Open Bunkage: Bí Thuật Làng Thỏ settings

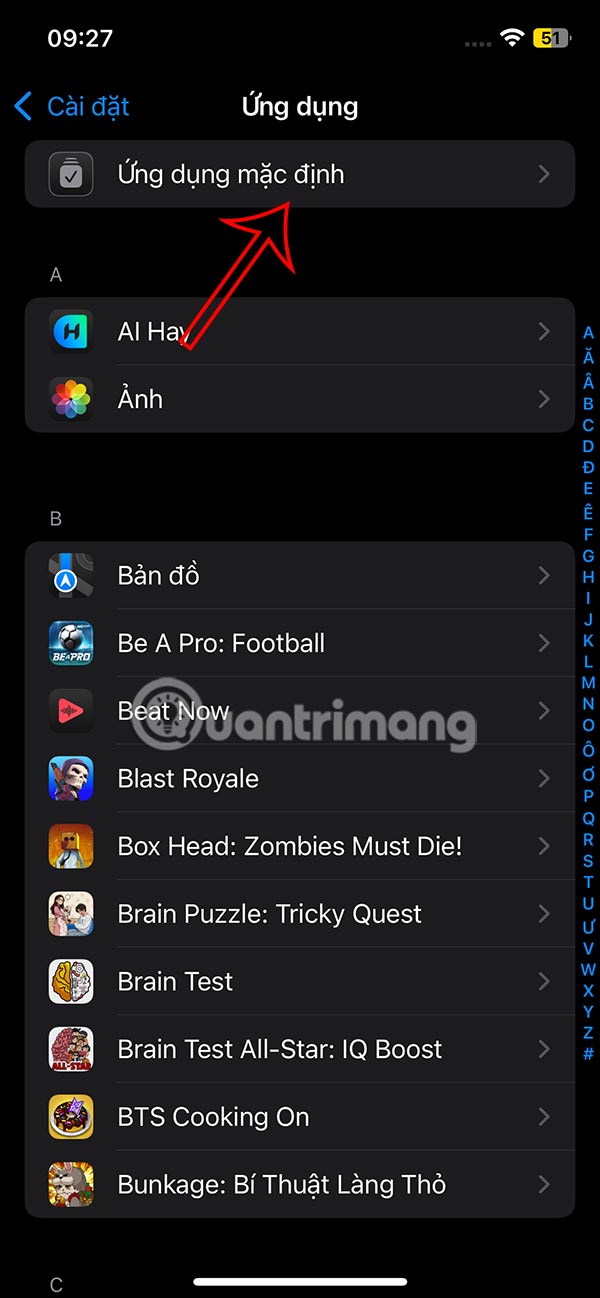pyautogui.click(x=300, y=1185)
